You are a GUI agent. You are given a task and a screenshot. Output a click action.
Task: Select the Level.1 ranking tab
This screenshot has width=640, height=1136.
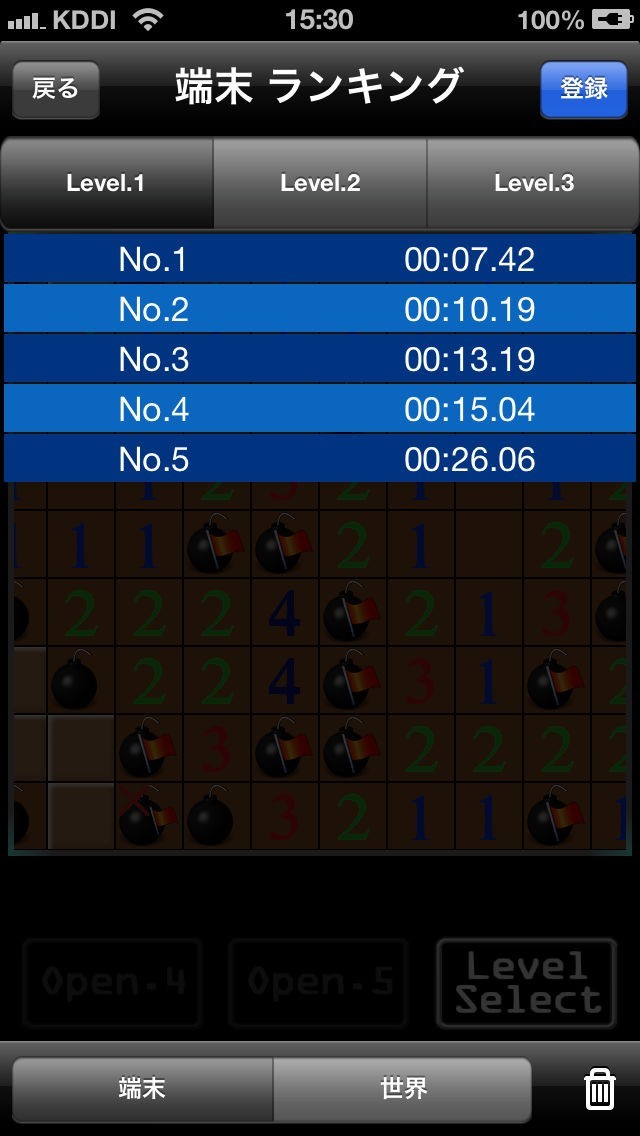point(107,183)
